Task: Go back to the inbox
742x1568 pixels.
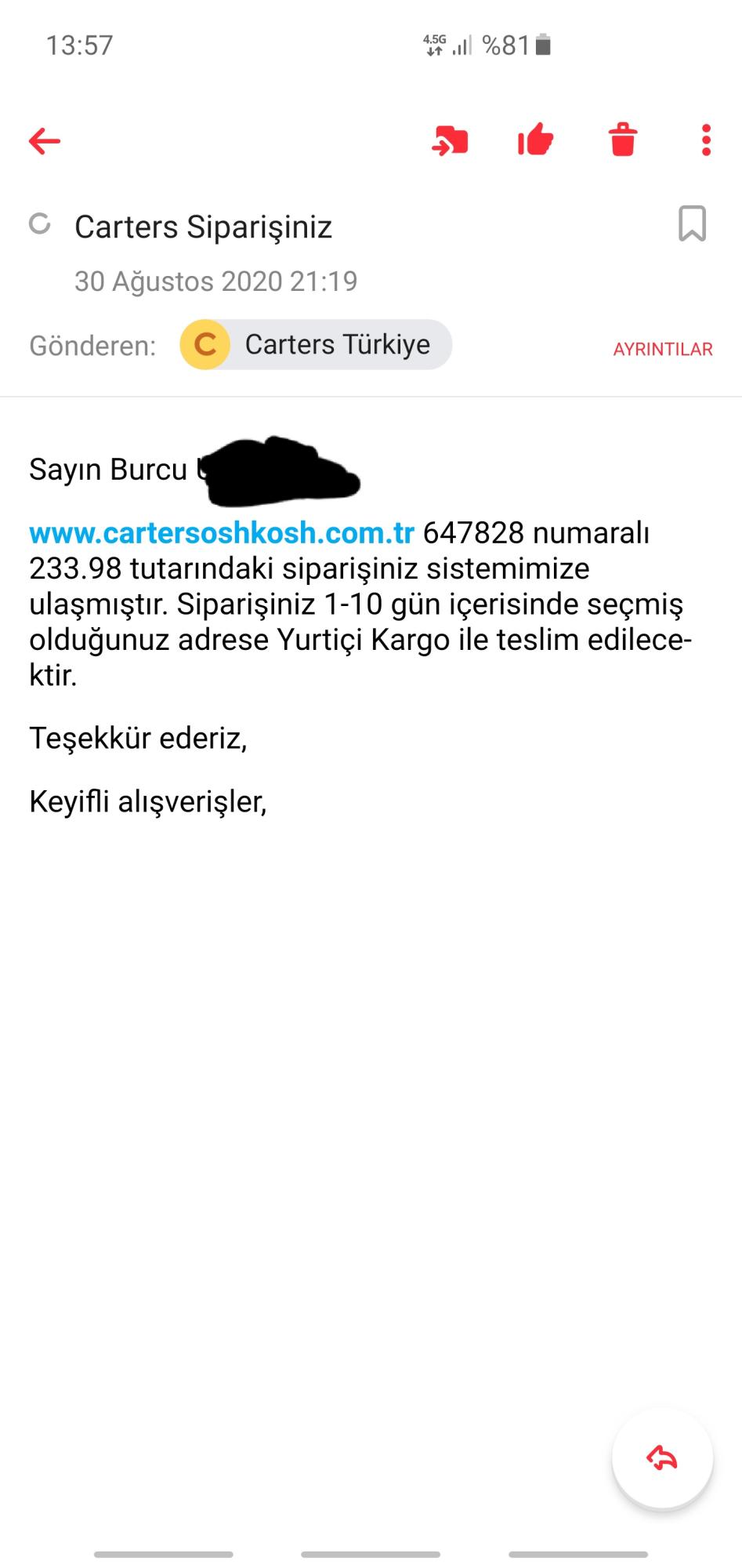Action: pyautogui.click(x=45, y=141)
